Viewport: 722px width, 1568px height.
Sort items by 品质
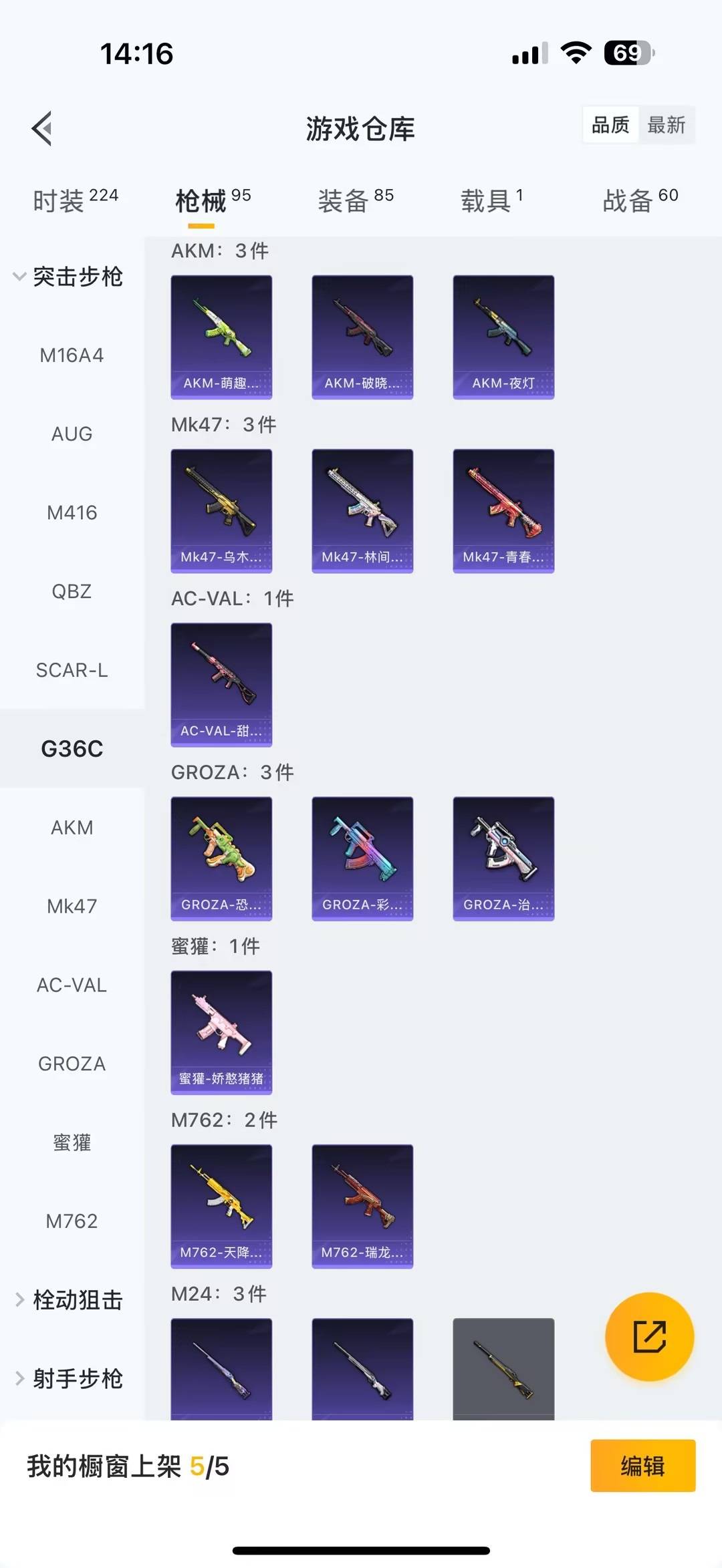click(610, 125)
